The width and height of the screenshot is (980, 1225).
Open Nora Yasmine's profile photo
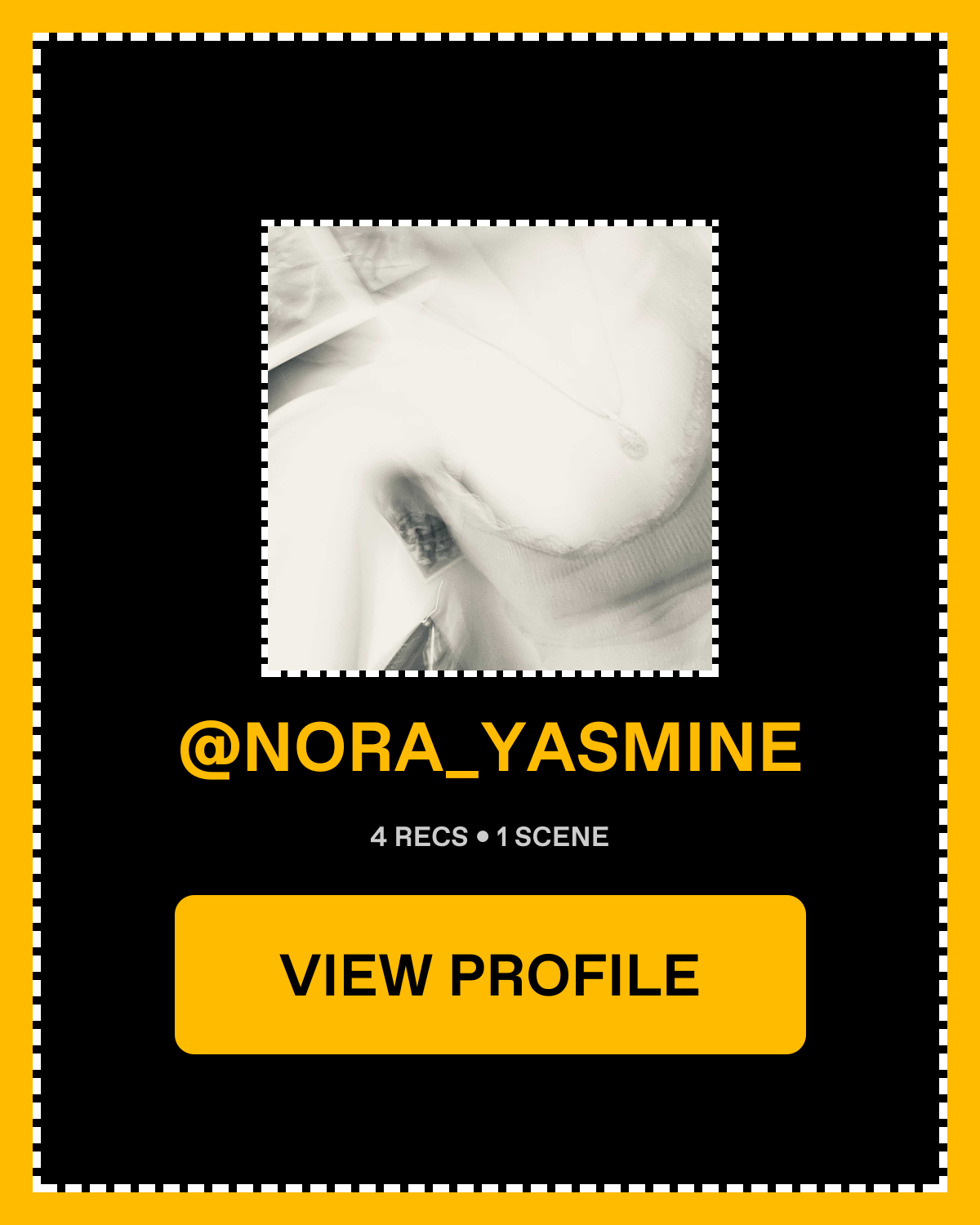coord(490,448)
